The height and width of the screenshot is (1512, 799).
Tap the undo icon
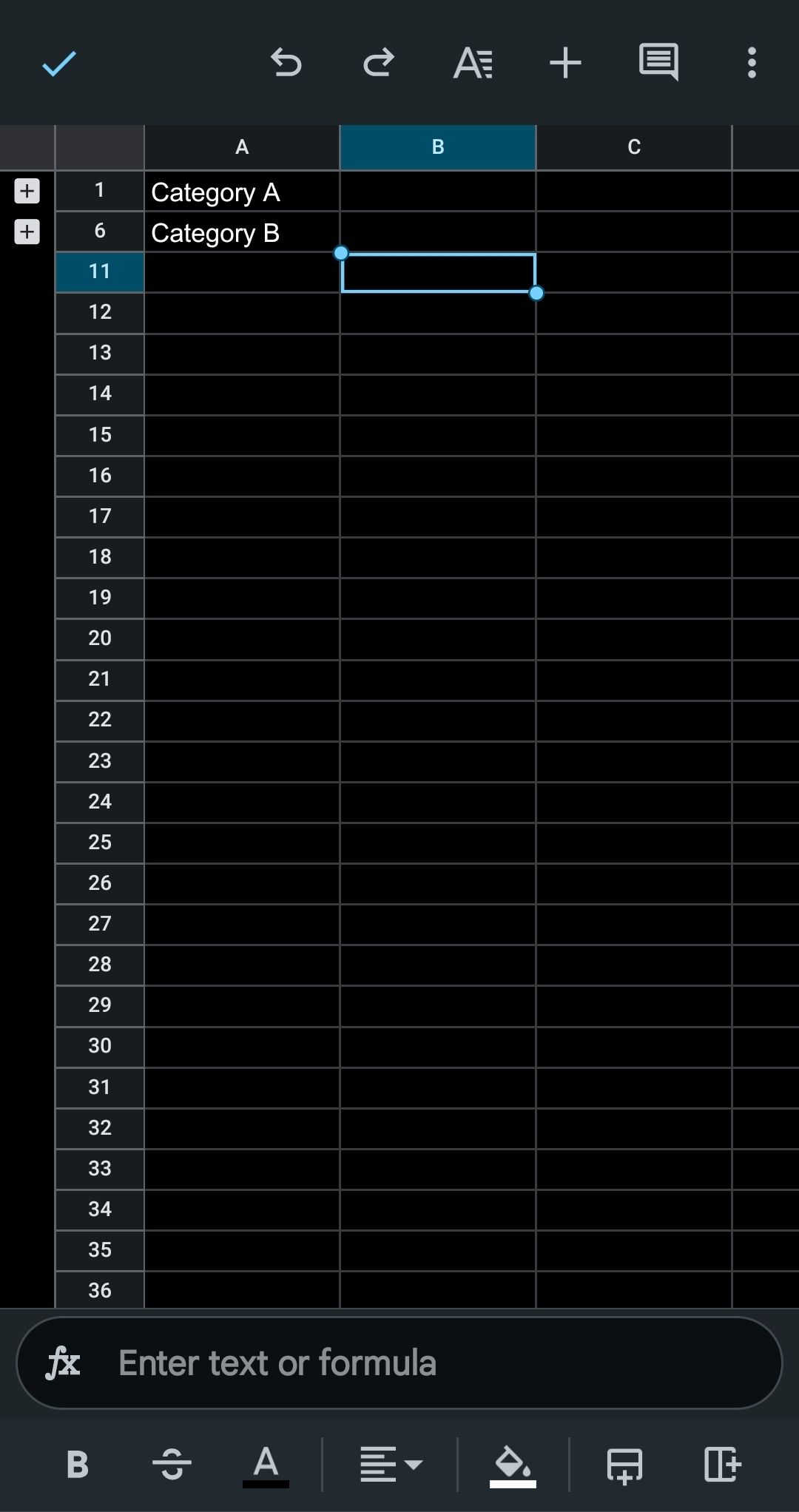pyautogui.click(x=286, y=63)
